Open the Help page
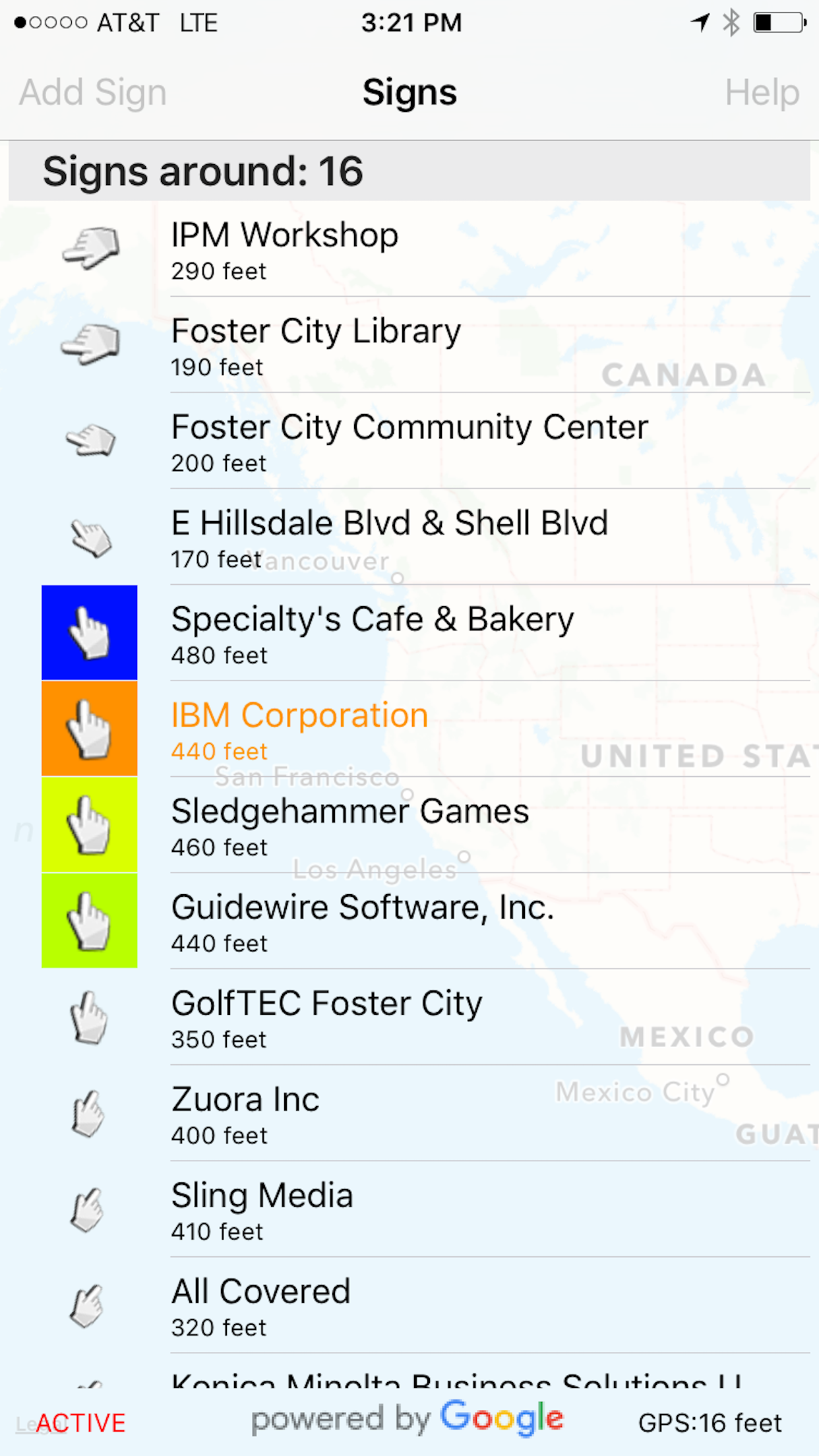Screen dimensions: 819x1456 [762, 92]
